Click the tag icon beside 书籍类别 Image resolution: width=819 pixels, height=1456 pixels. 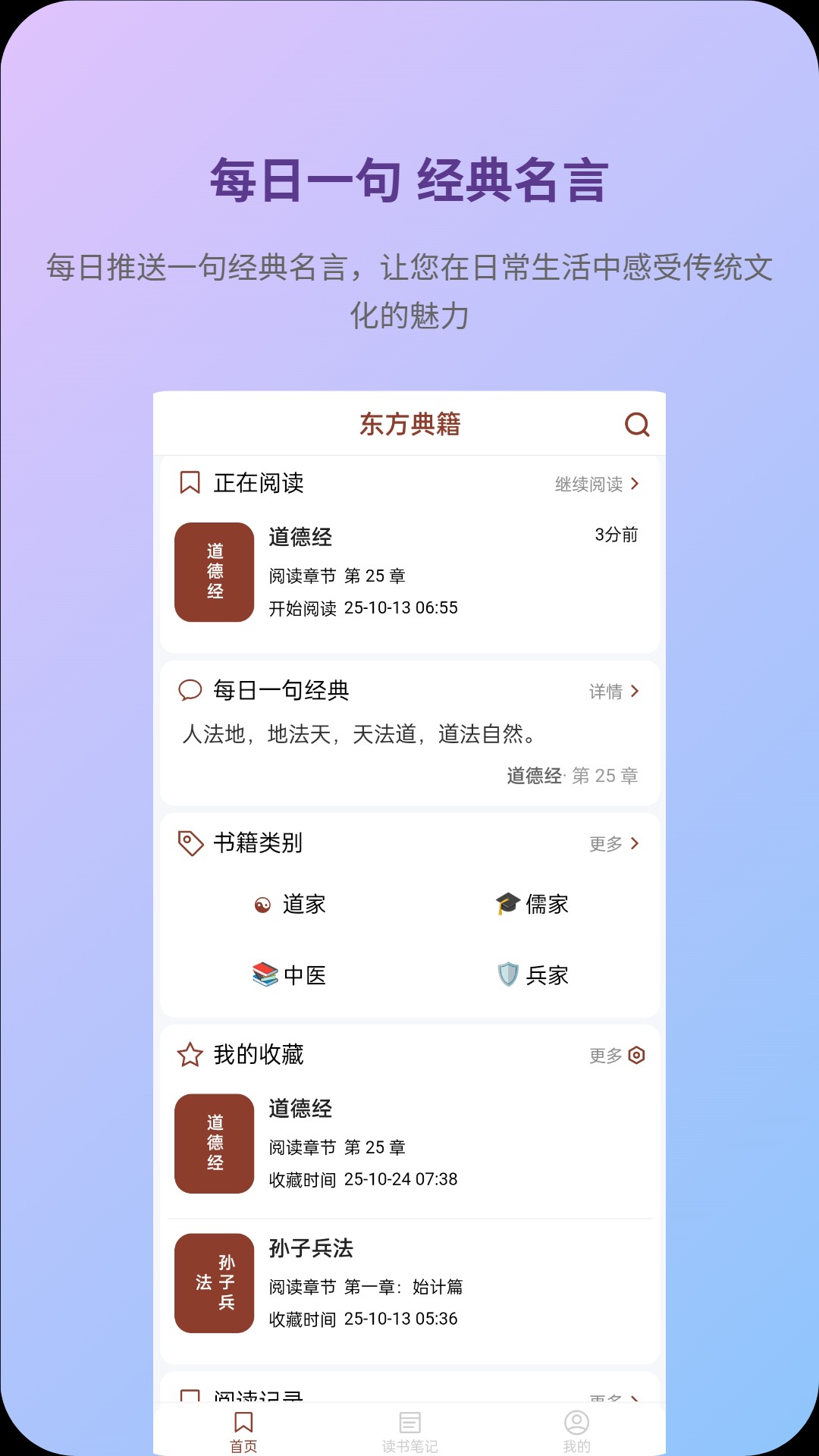click(x=188, y=844)
